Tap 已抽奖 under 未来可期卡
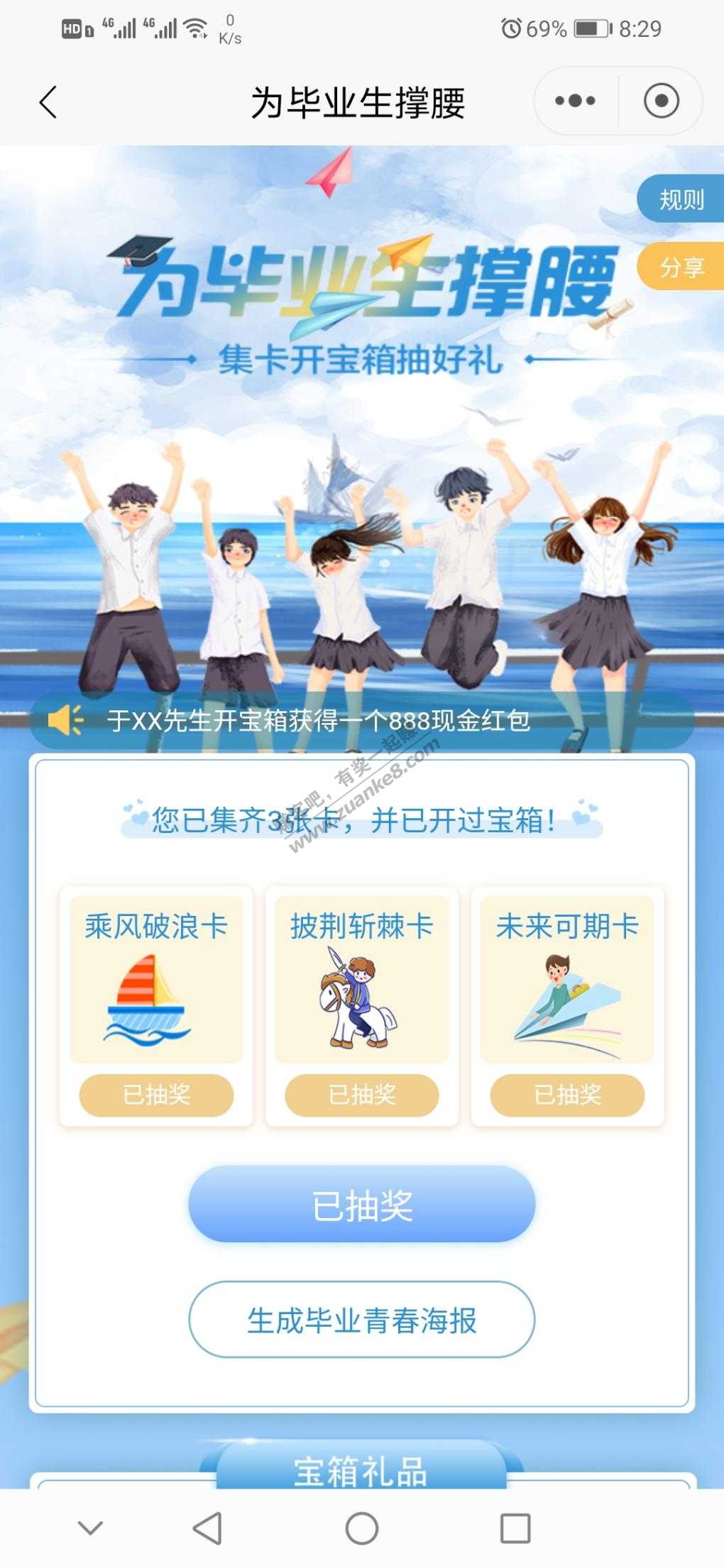 [x=567, y=1095]
